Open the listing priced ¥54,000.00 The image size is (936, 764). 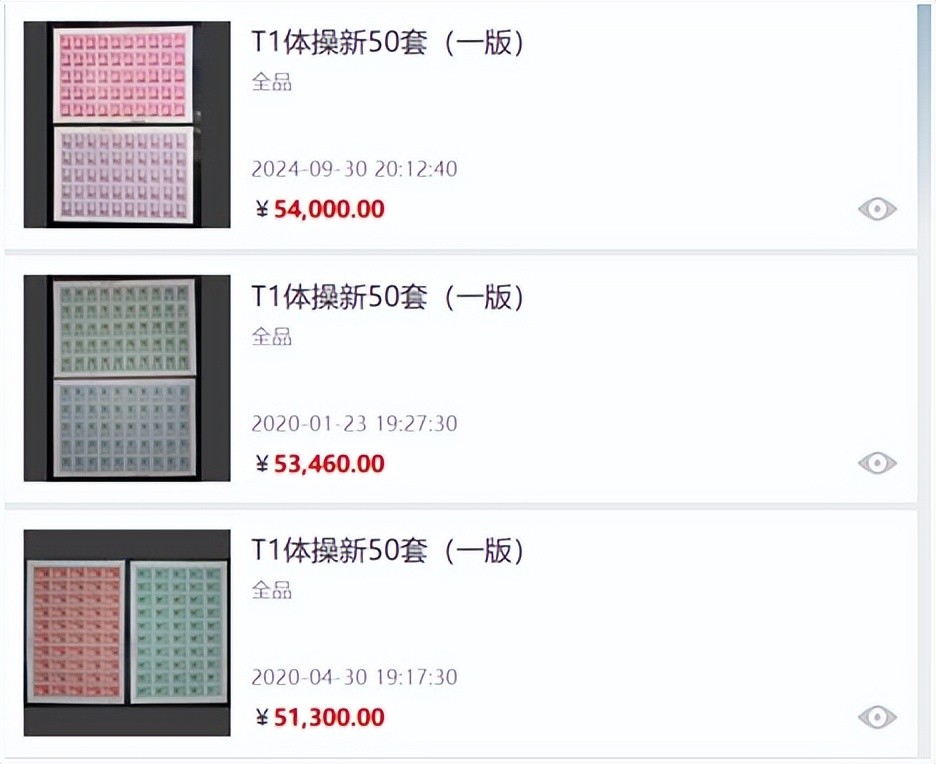click(x=388, y=44)
